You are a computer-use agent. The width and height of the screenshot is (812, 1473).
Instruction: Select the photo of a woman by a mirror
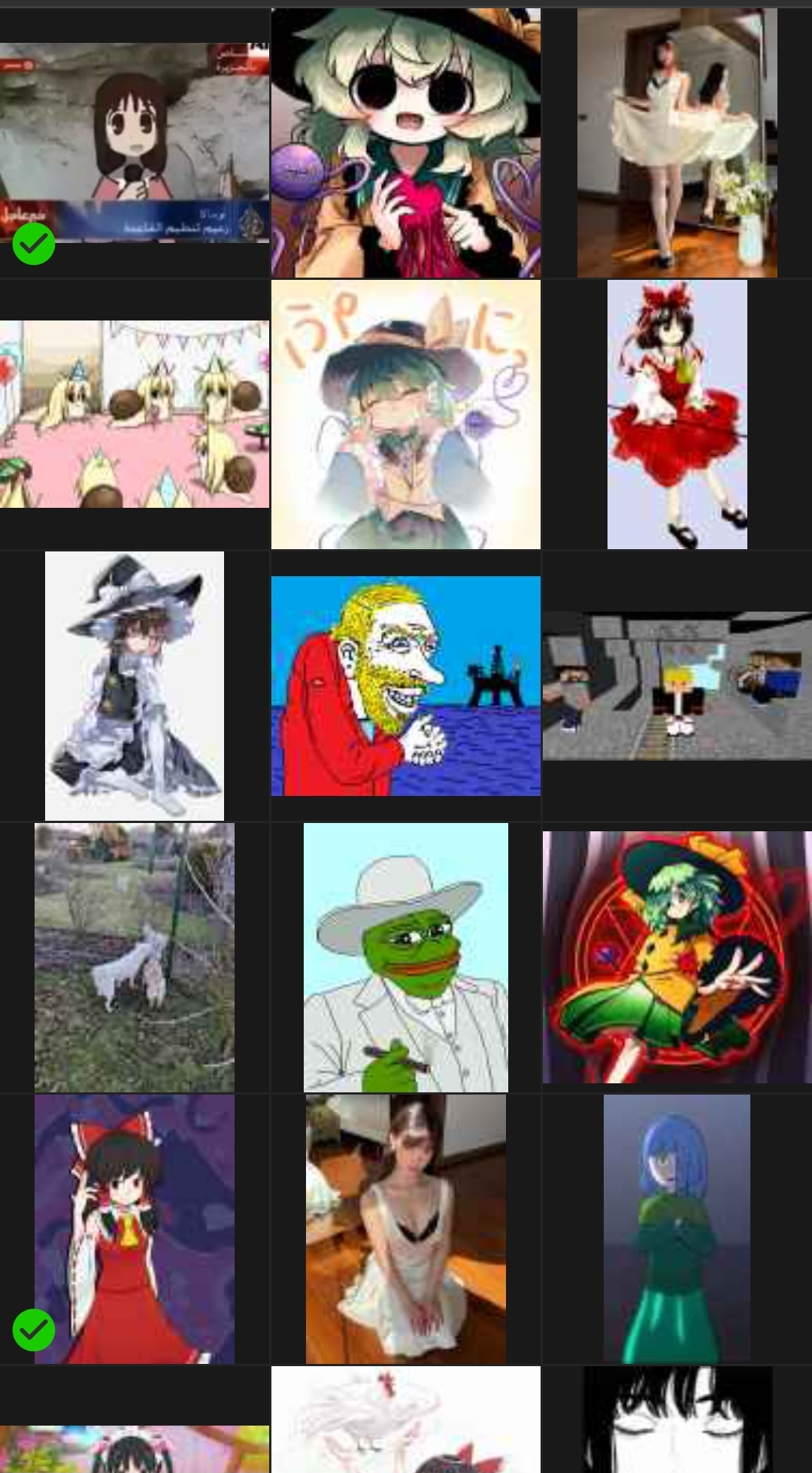coord(677,143)
